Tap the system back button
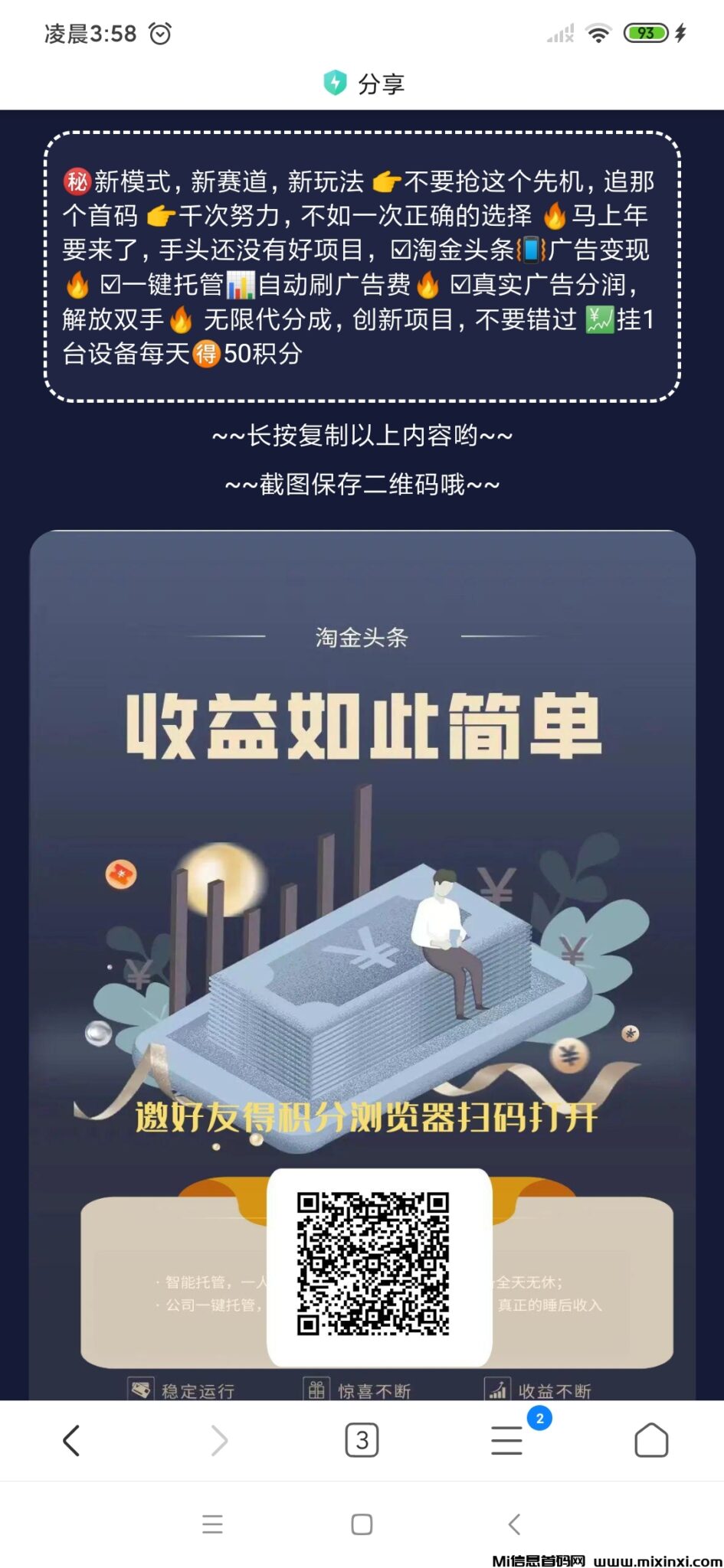This screenshot has width=724, height=1568. coord(514,1524)
